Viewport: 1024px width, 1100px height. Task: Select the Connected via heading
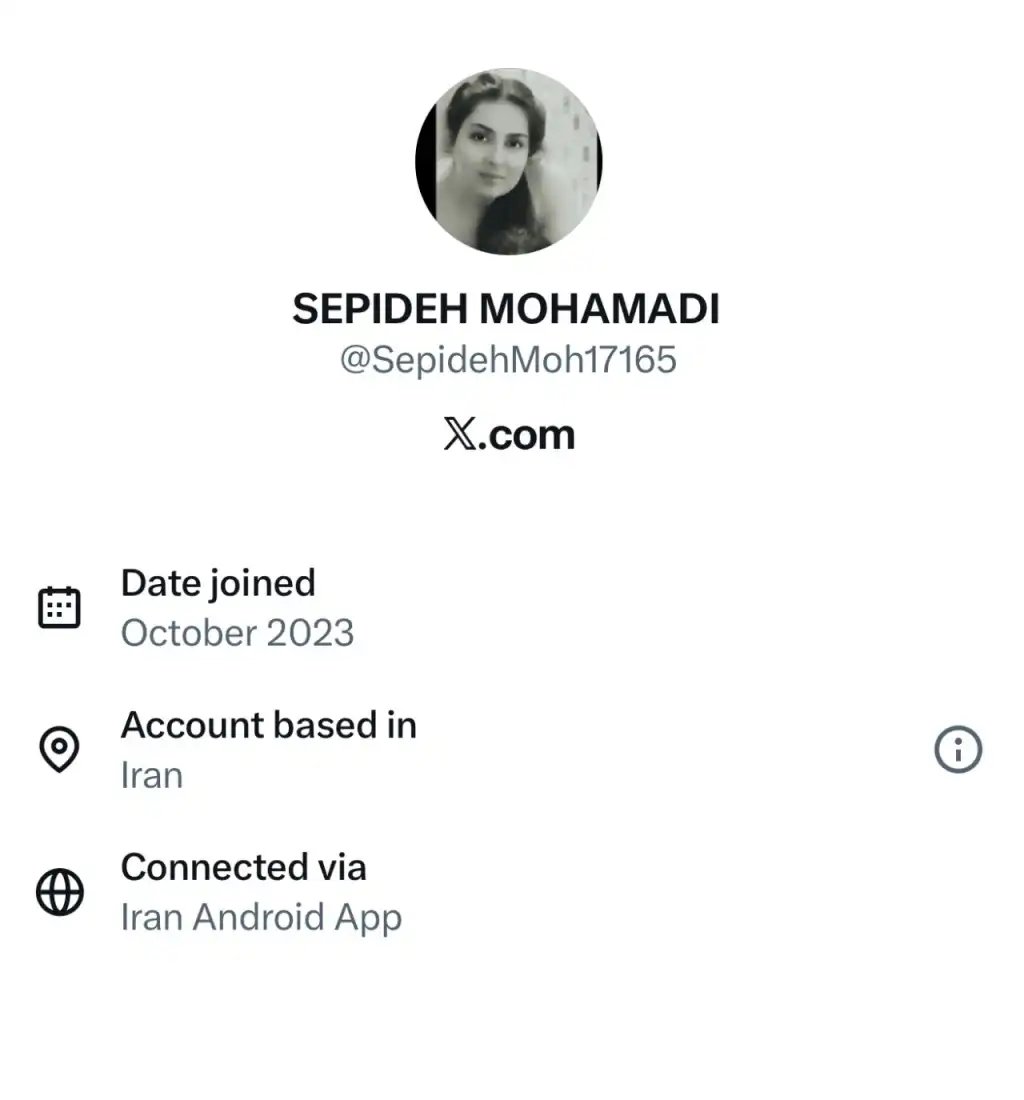coord(243,867)
